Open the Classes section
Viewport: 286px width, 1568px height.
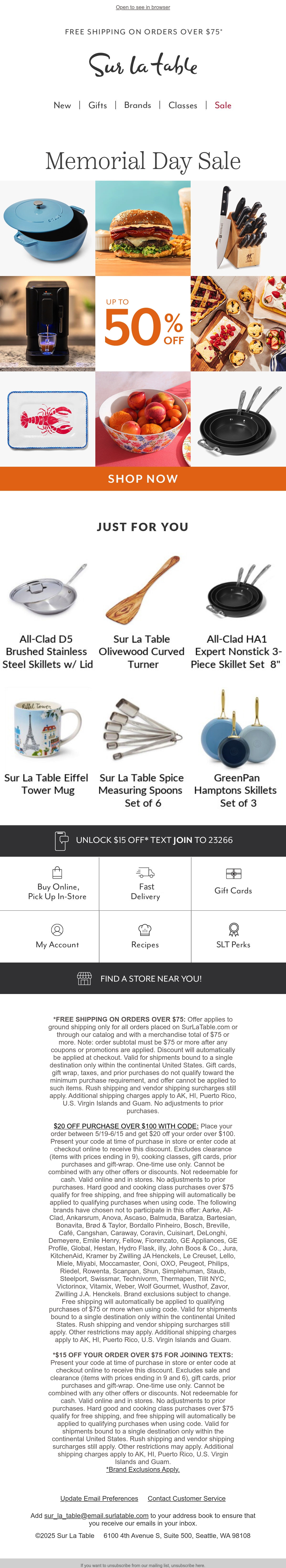[183, 105]
